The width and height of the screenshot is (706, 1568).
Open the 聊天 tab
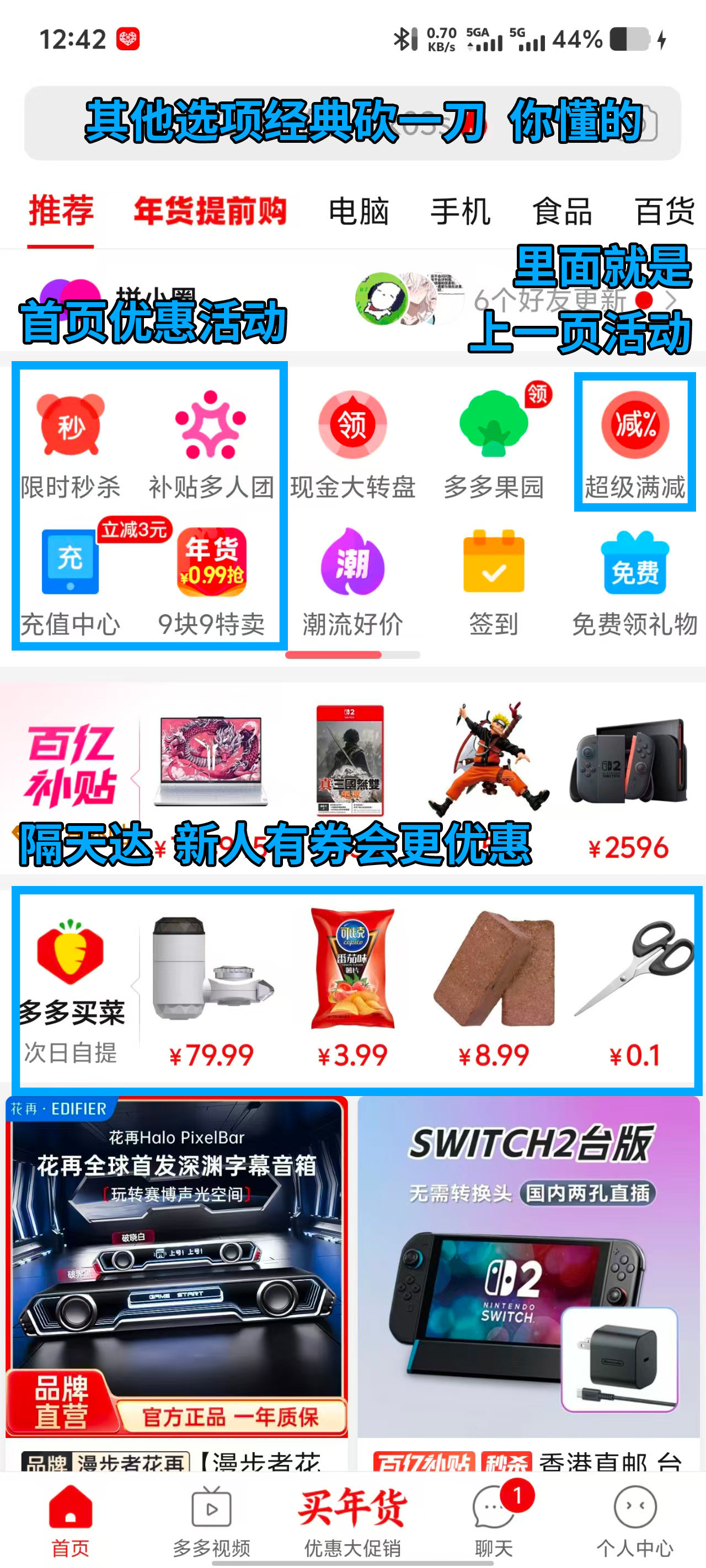coord(494,1522)
